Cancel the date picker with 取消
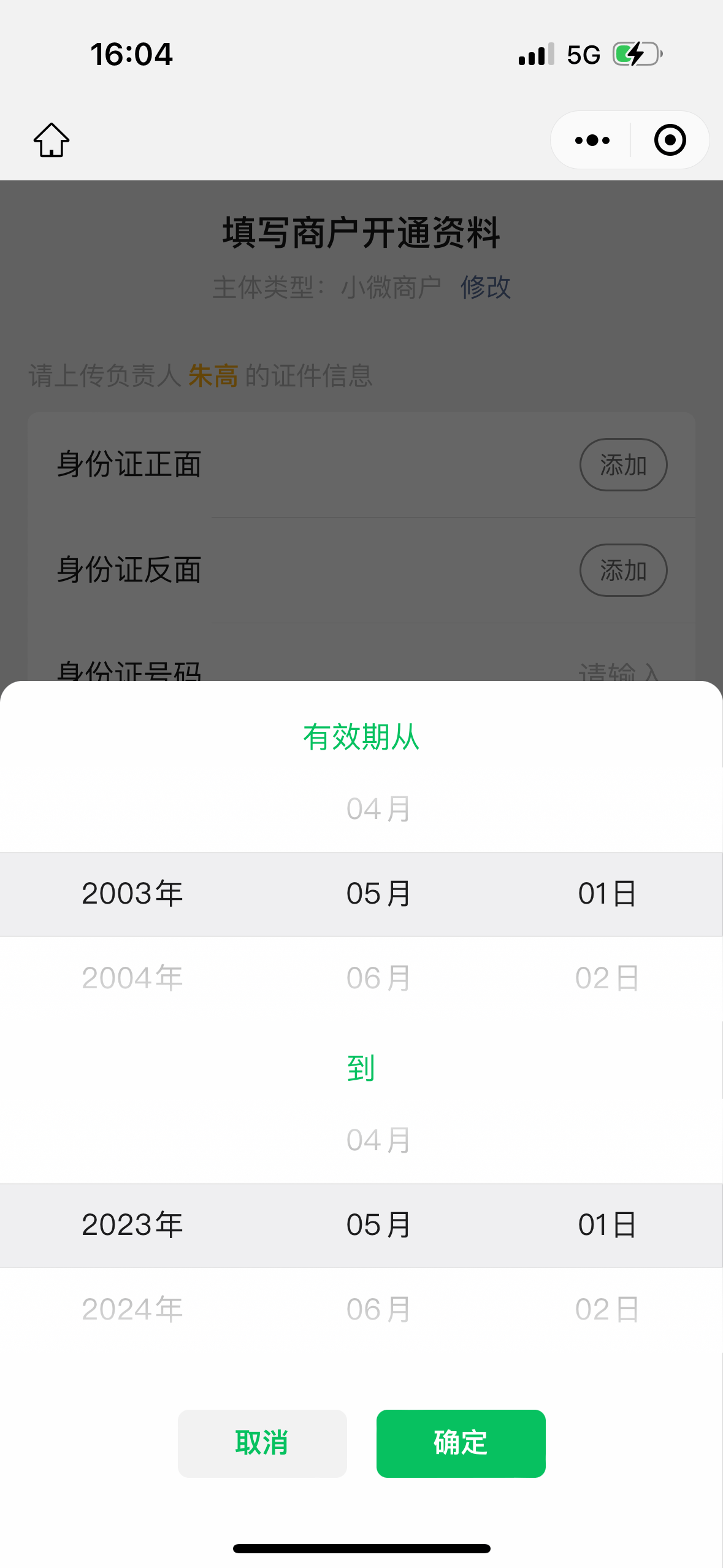 262,1443
